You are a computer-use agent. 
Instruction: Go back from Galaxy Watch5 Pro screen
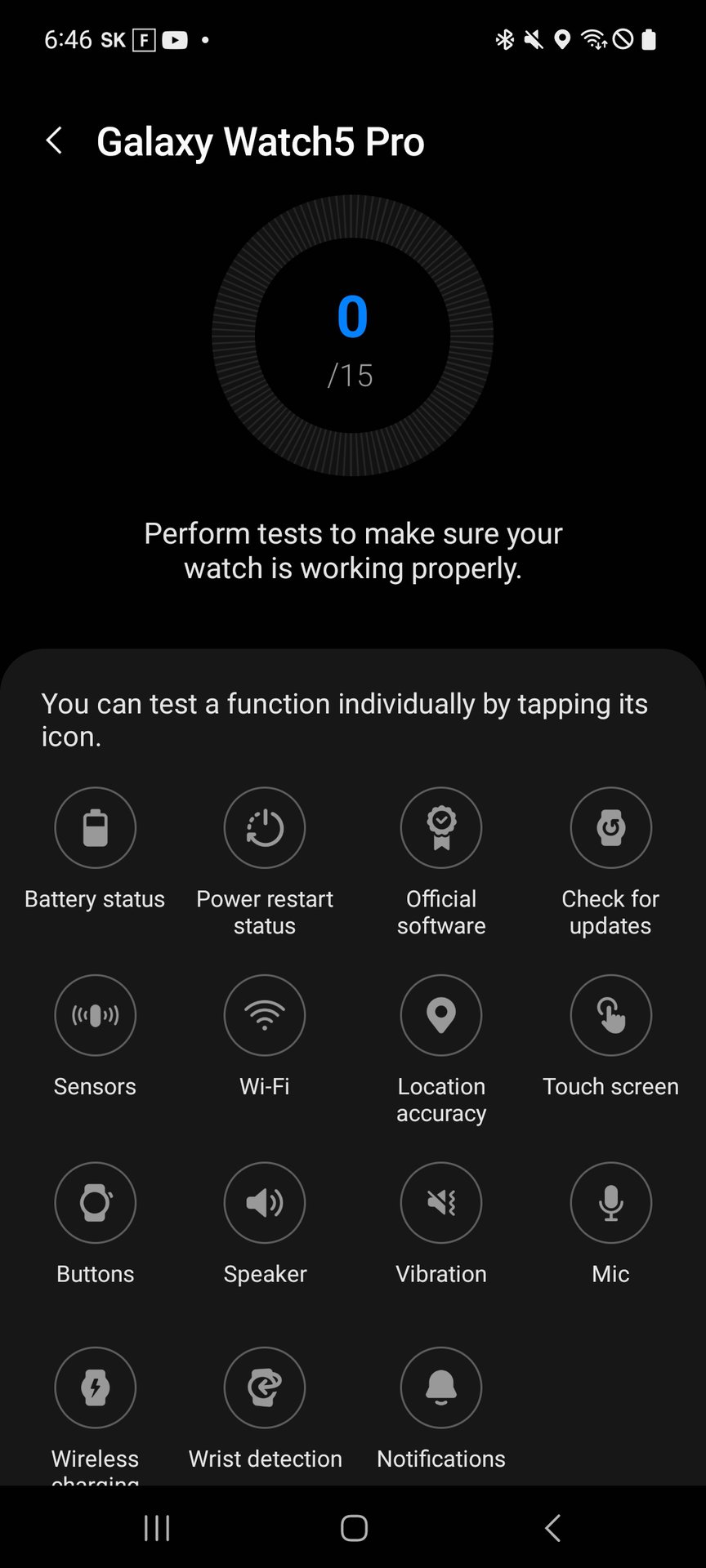(x=55, y=140)
